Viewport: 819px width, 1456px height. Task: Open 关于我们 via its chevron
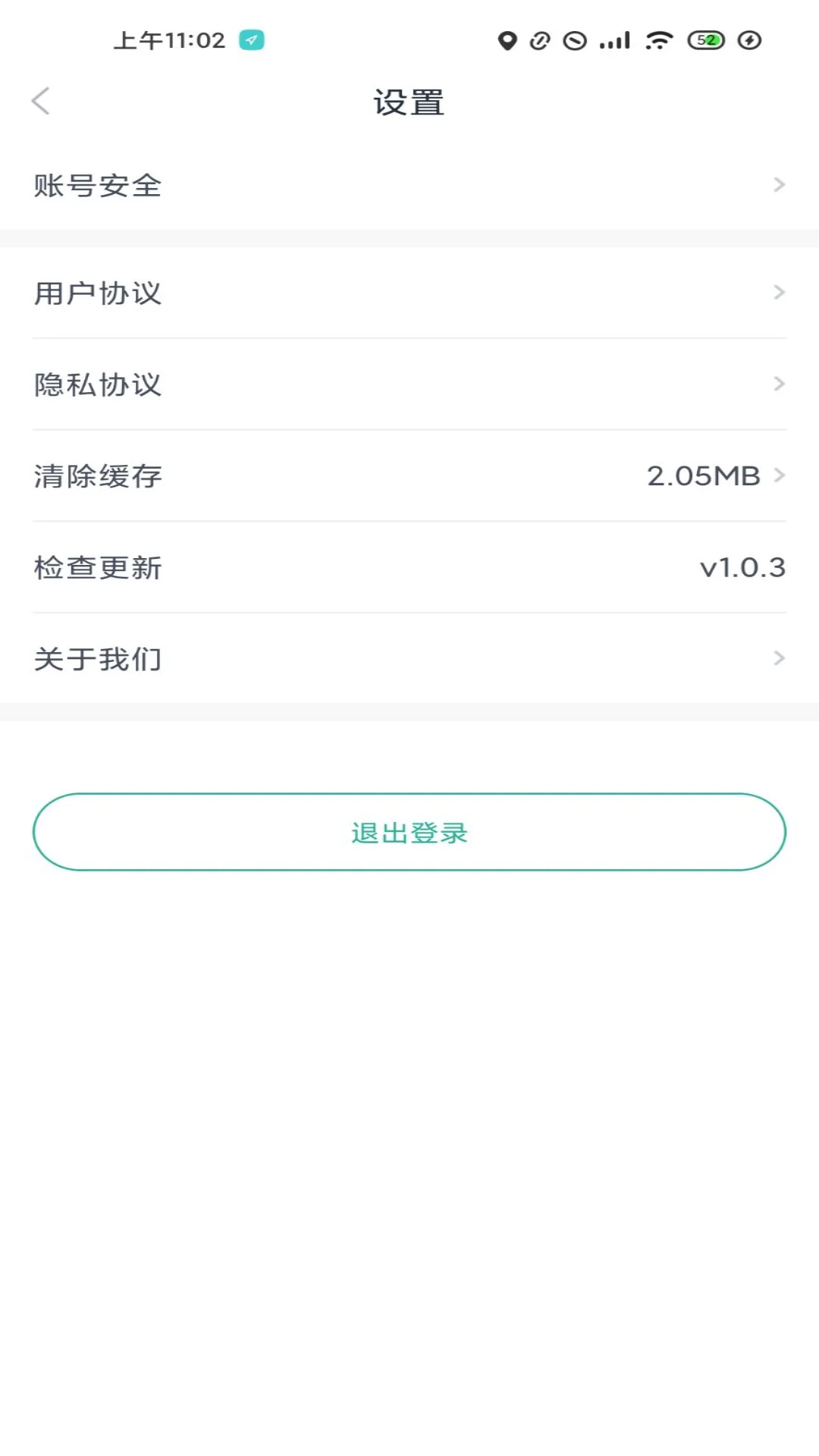(x=780, y=658)
